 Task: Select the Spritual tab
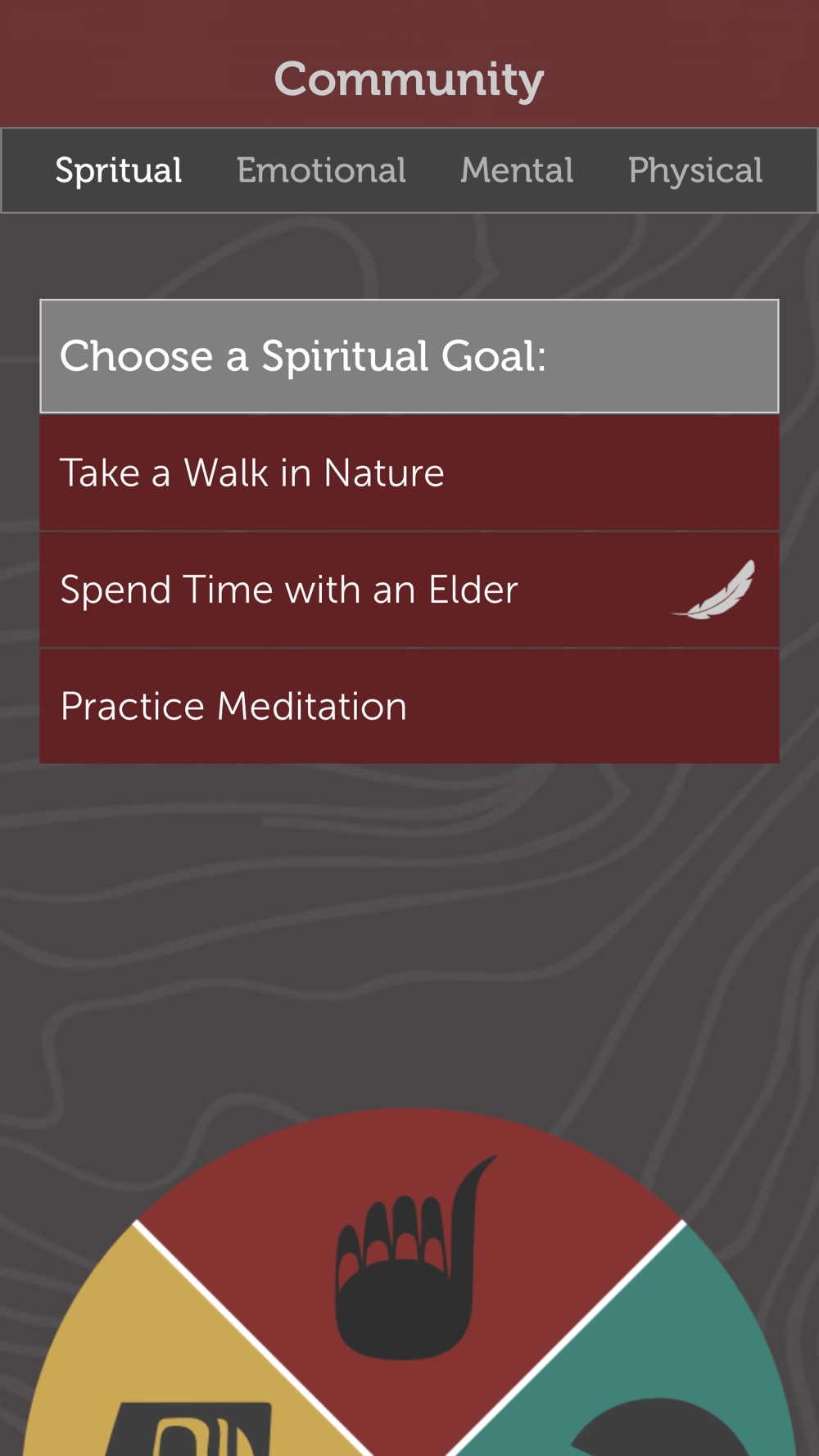coord(119,170)
